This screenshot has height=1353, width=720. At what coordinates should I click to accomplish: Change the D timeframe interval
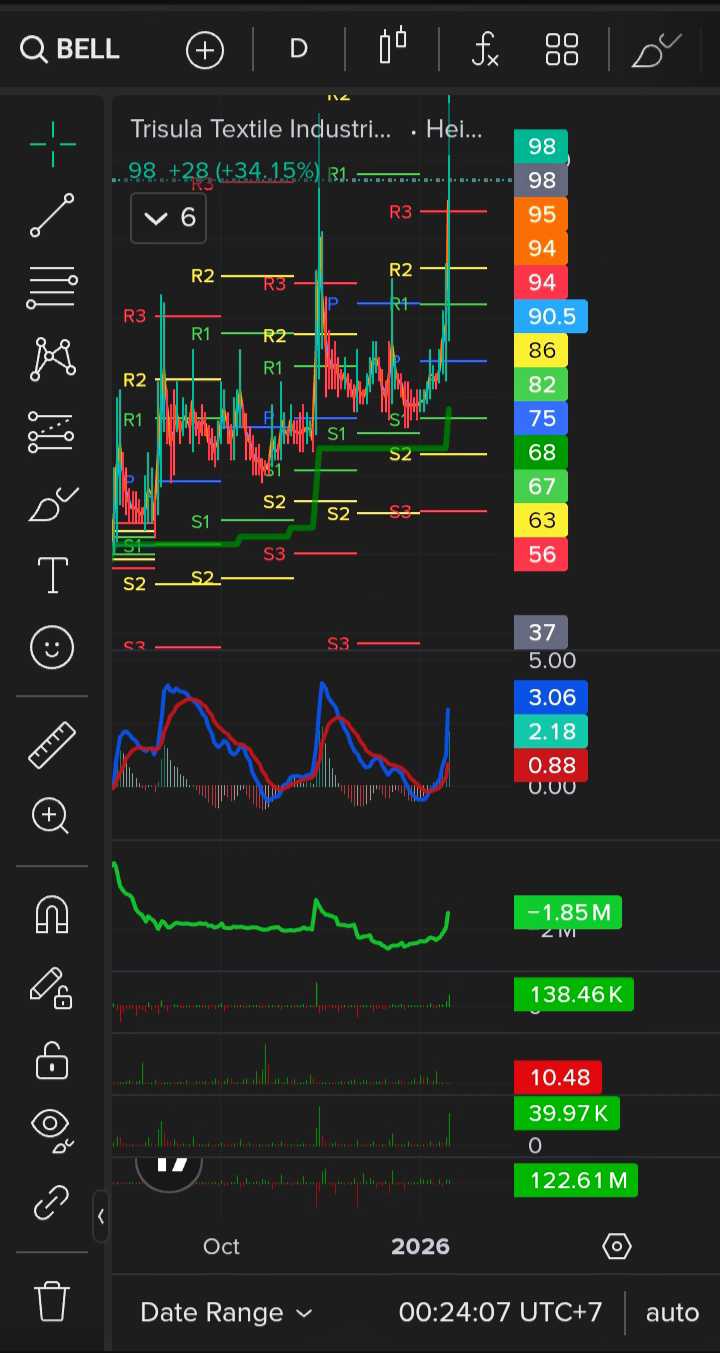pyautogui.click(x=298, y=49)
